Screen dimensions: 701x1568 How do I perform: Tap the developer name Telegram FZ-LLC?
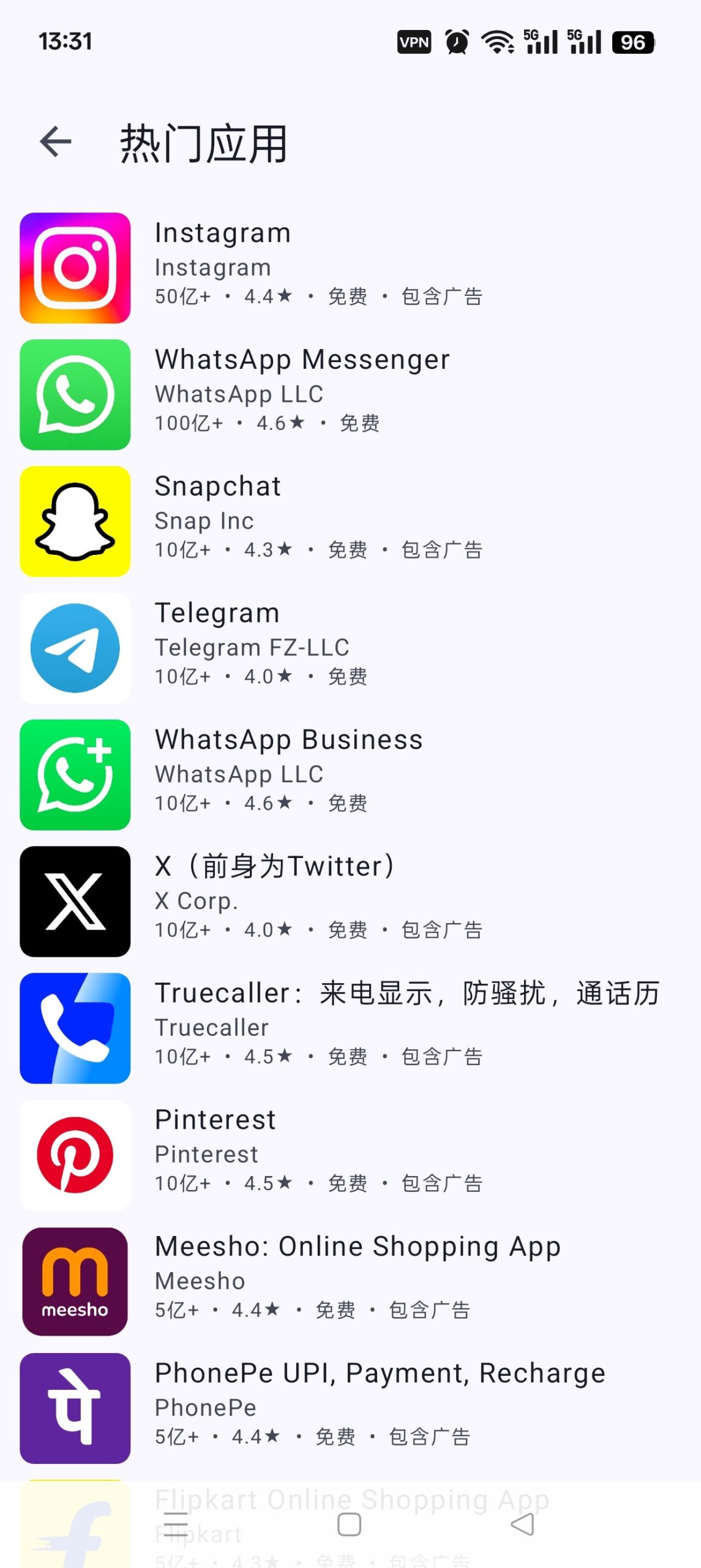(x=252, y=647)
